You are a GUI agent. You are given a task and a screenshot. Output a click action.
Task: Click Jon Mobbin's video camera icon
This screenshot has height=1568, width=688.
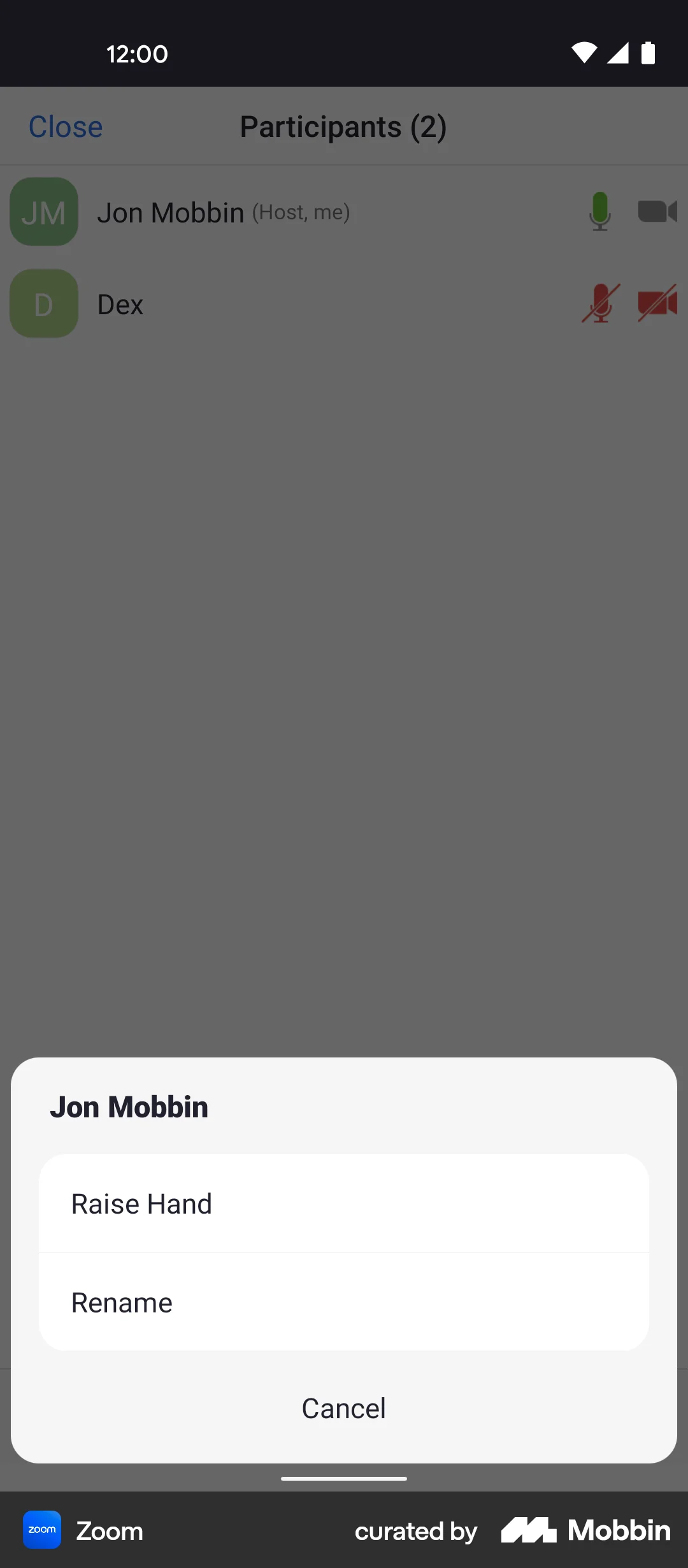pyautogui.click(x=657, y=212)
